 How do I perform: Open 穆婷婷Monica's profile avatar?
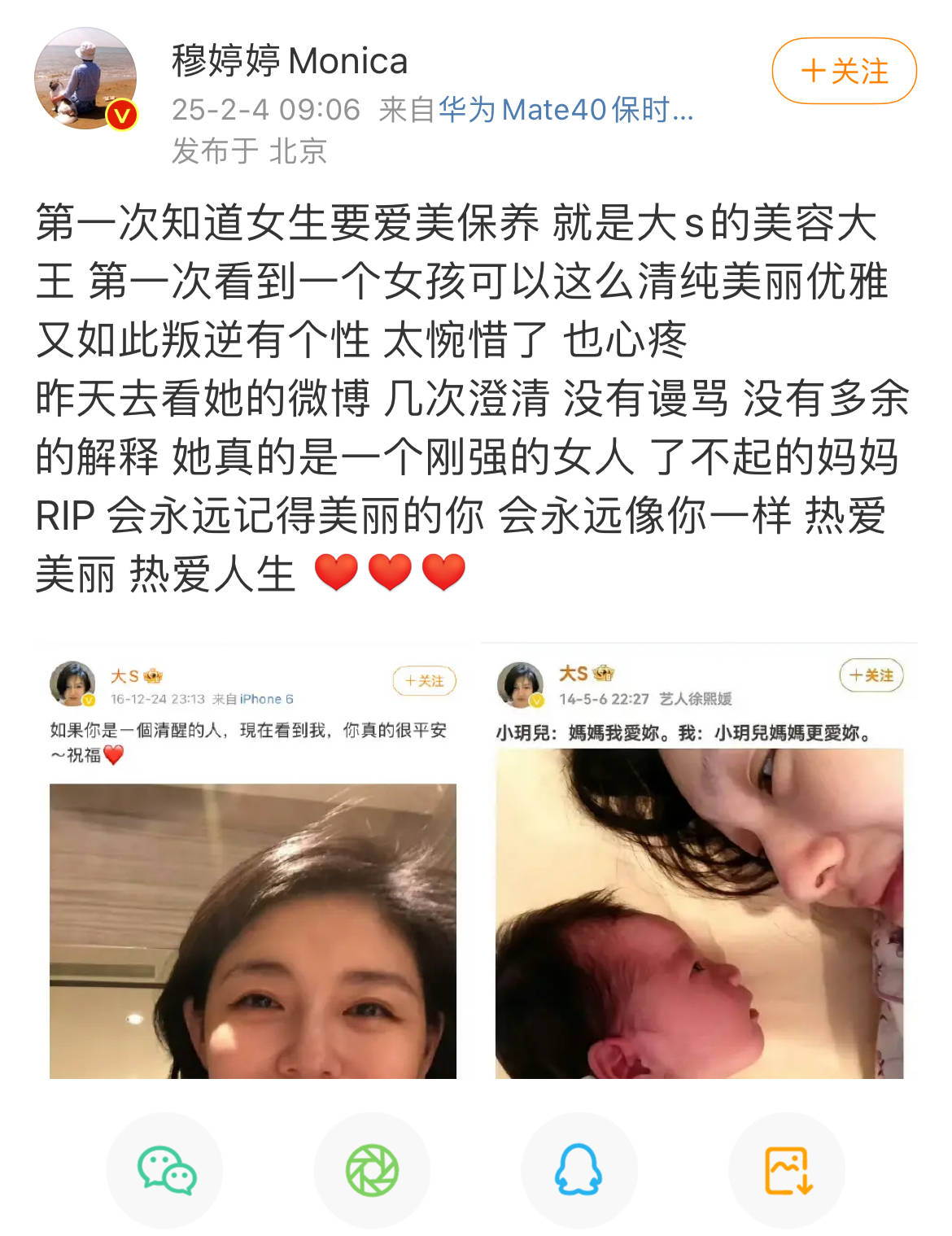pos(85,79)
